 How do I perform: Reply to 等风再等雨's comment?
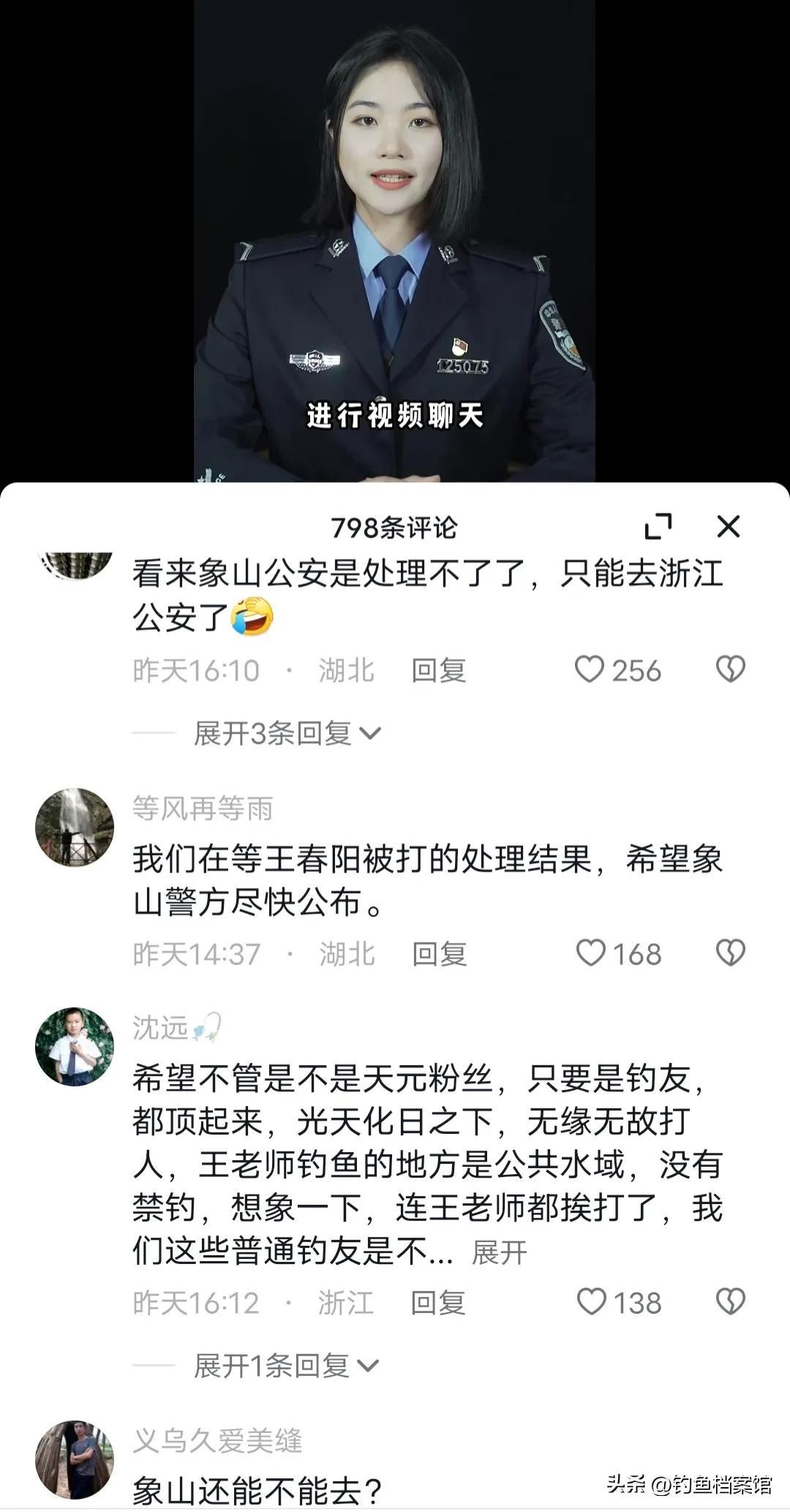point(439,954)
